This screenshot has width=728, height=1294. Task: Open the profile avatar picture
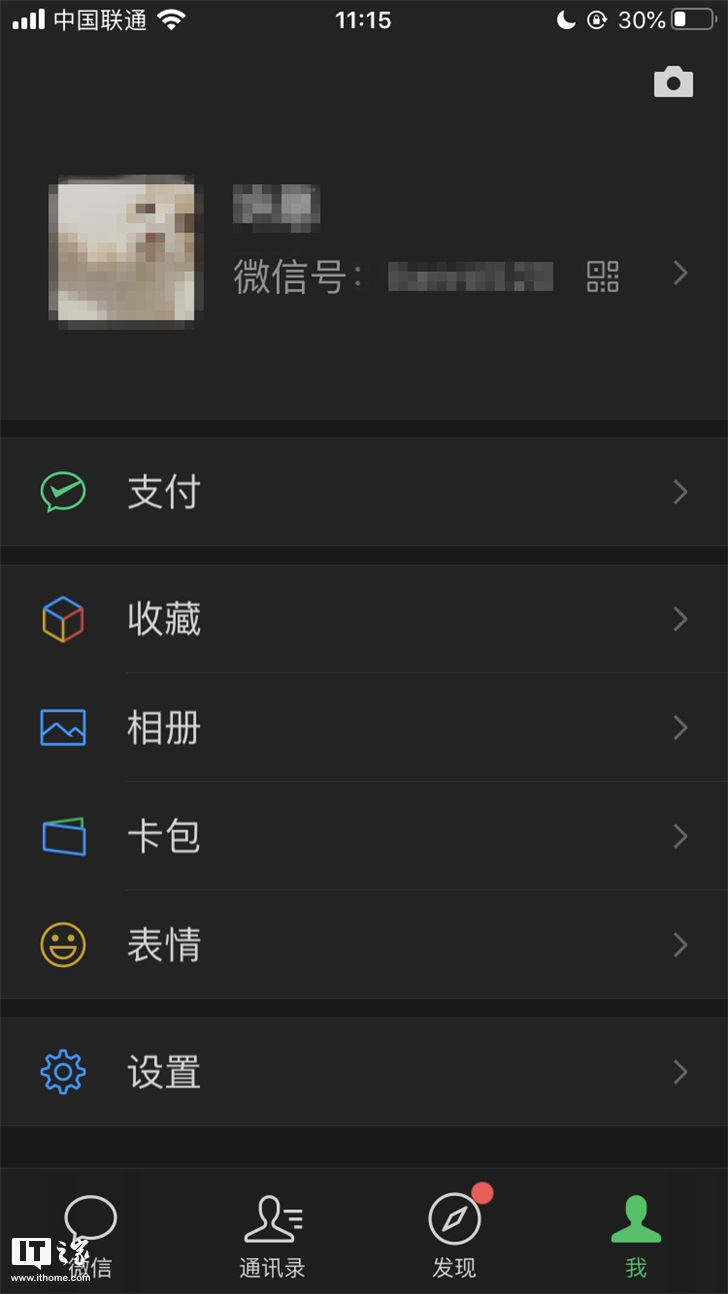tap(126, 252)
